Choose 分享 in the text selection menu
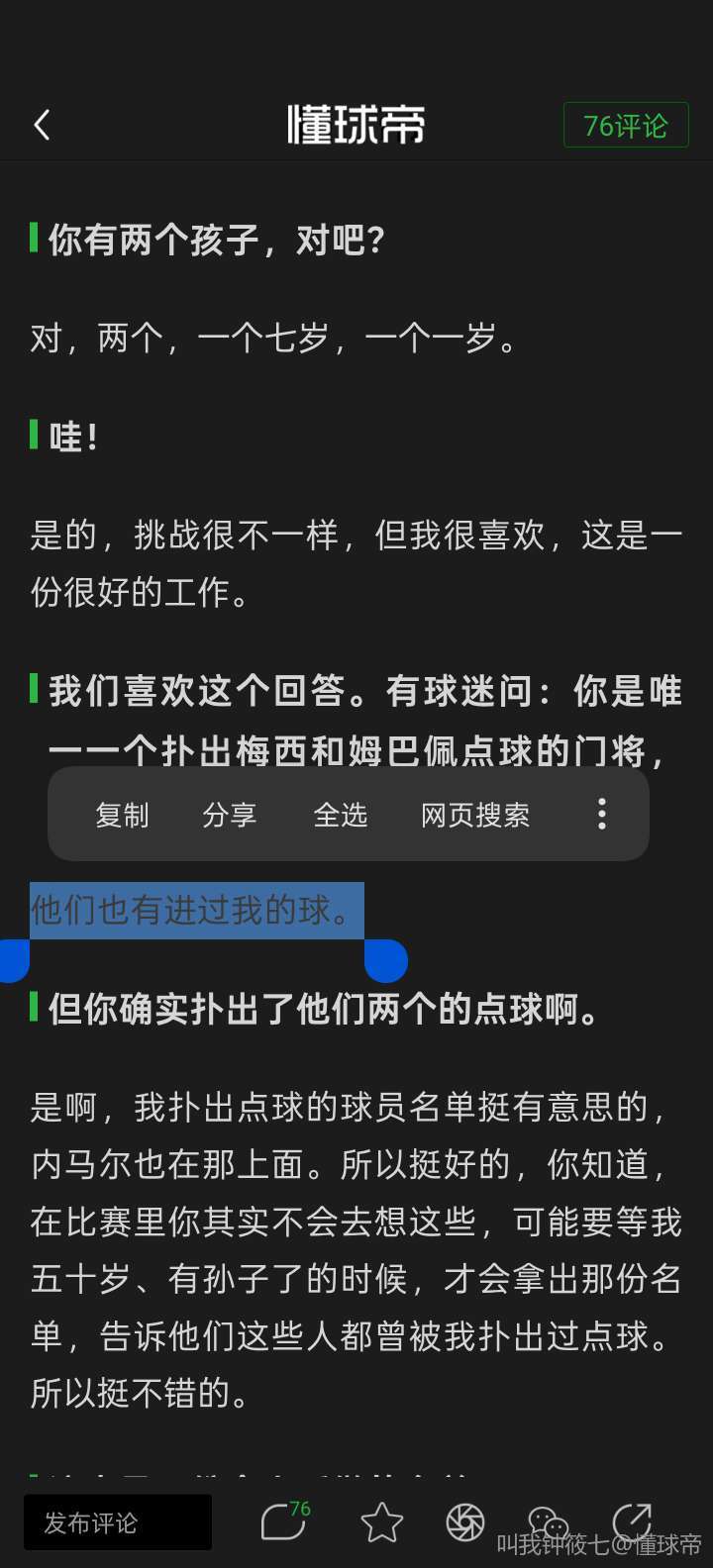Viewport: 713px width, 1568px height. 229,815
